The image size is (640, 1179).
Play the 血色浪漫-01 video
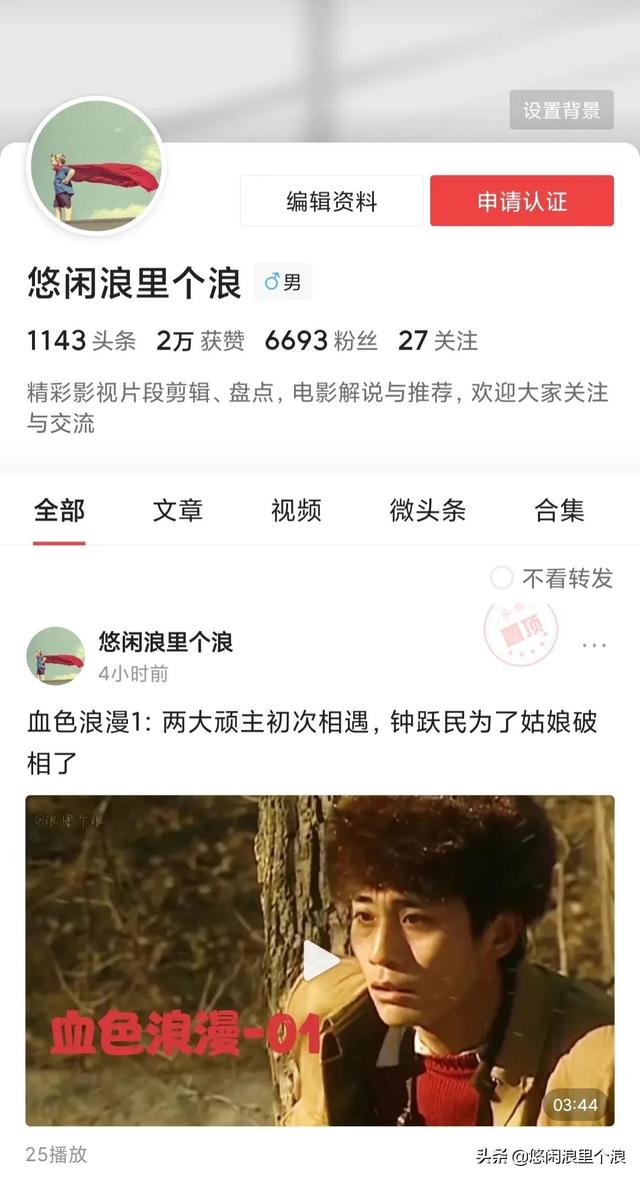(x=320, y=960)
